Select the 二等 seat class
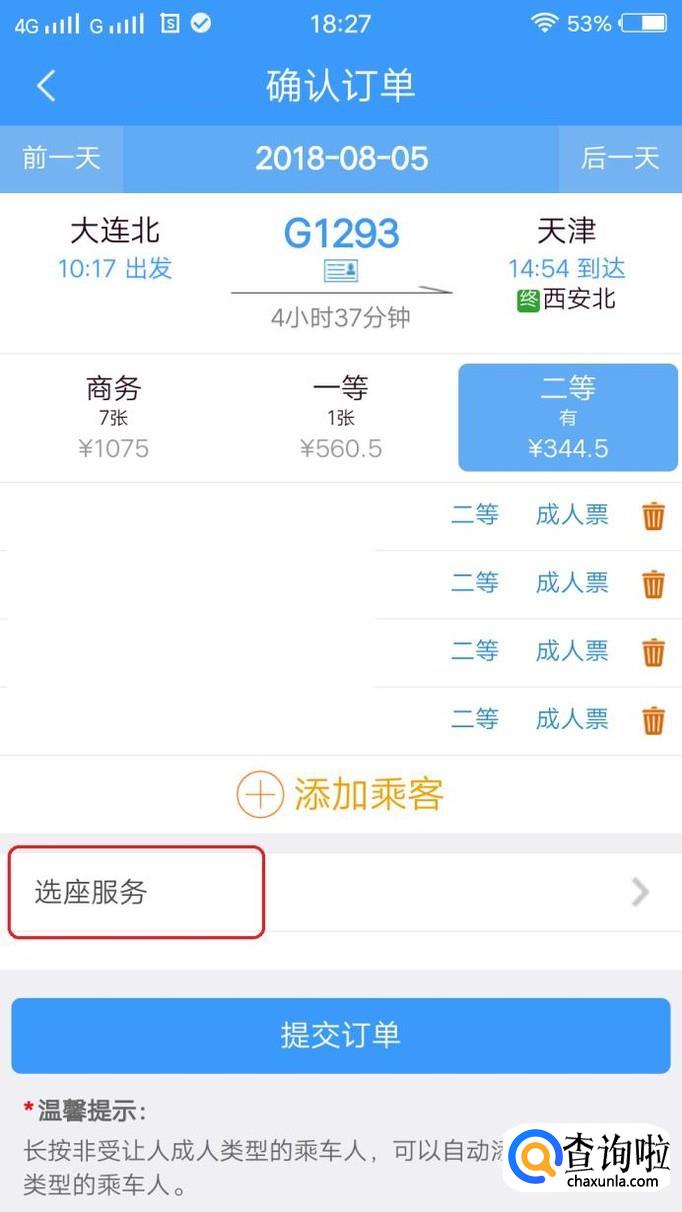The image size is (682, 1212). coord(568,417)
